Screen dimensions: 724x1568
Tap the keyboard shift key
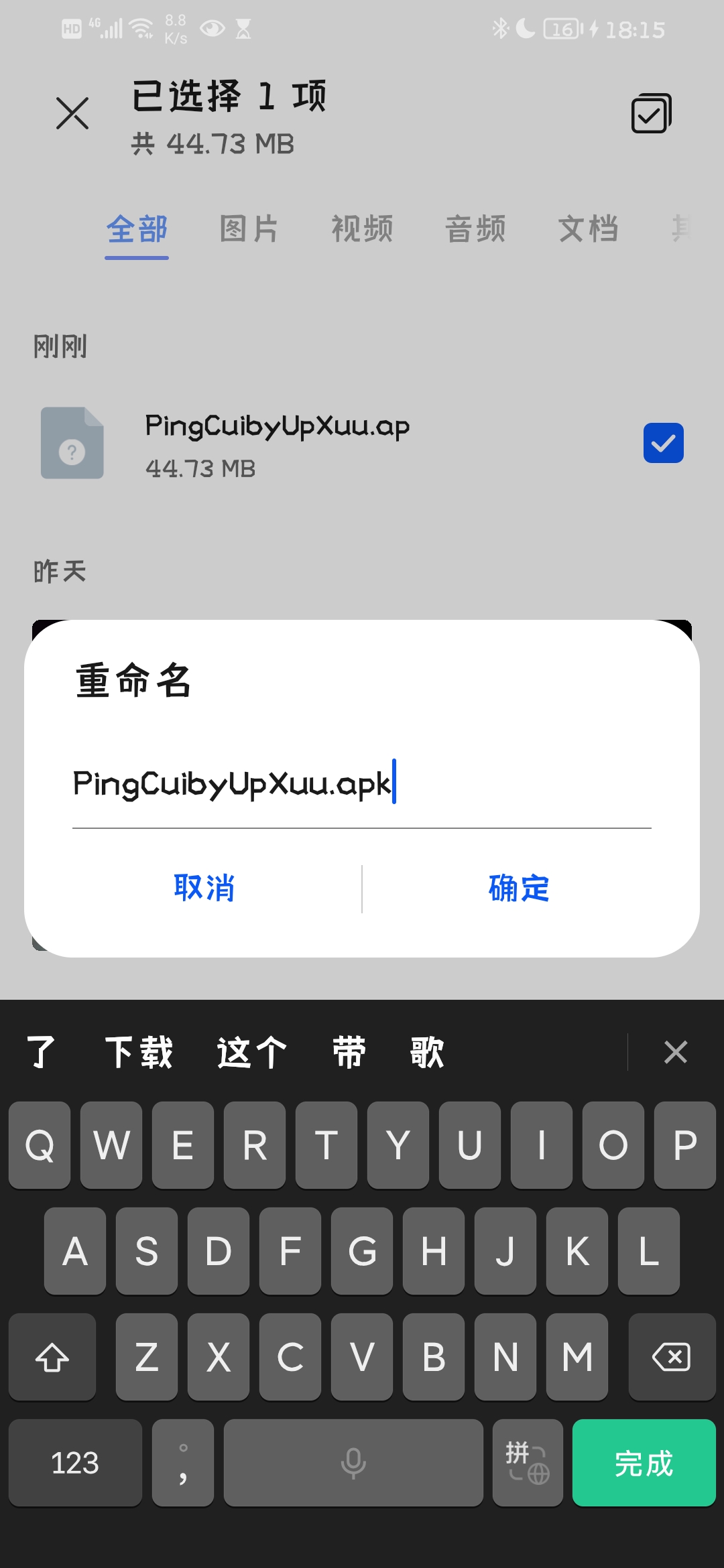pyautogui.click(x=52, y=1358)
